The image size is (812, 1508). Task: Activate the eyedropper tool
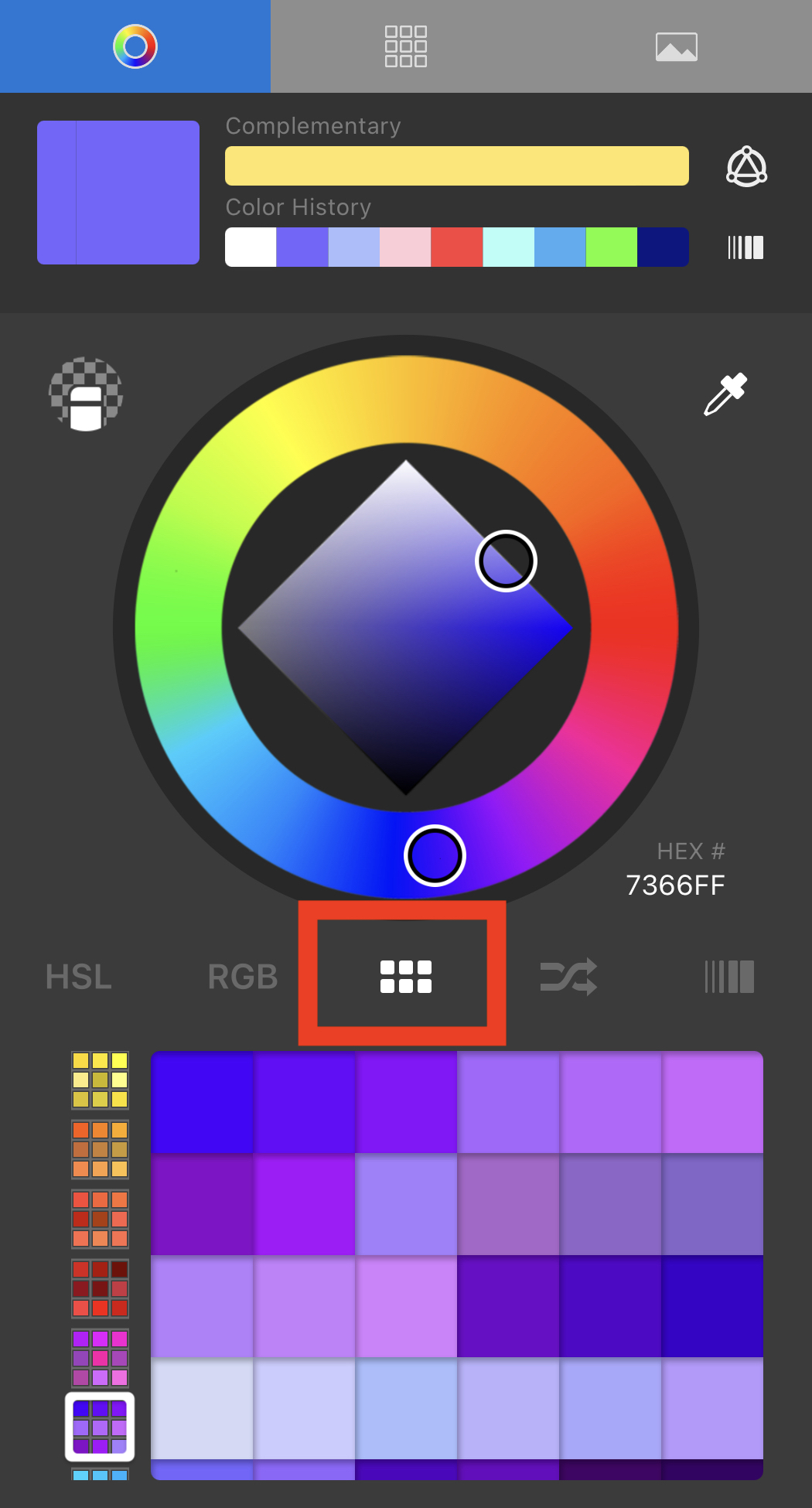pos(725,394)
